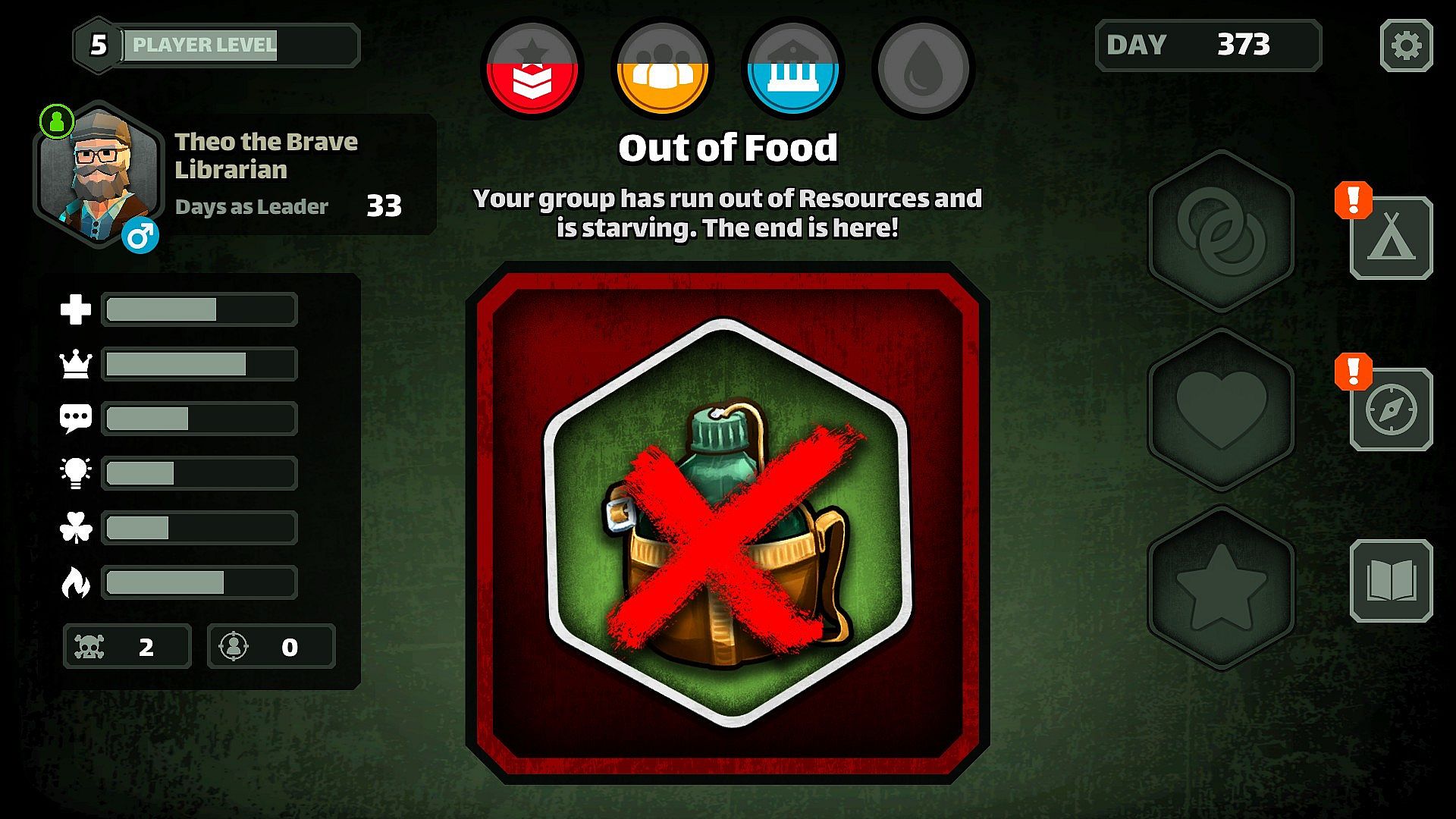This screenshot has height=819, width=1456.
Task: Open the camp tent menu
Action: [1391, 238]
